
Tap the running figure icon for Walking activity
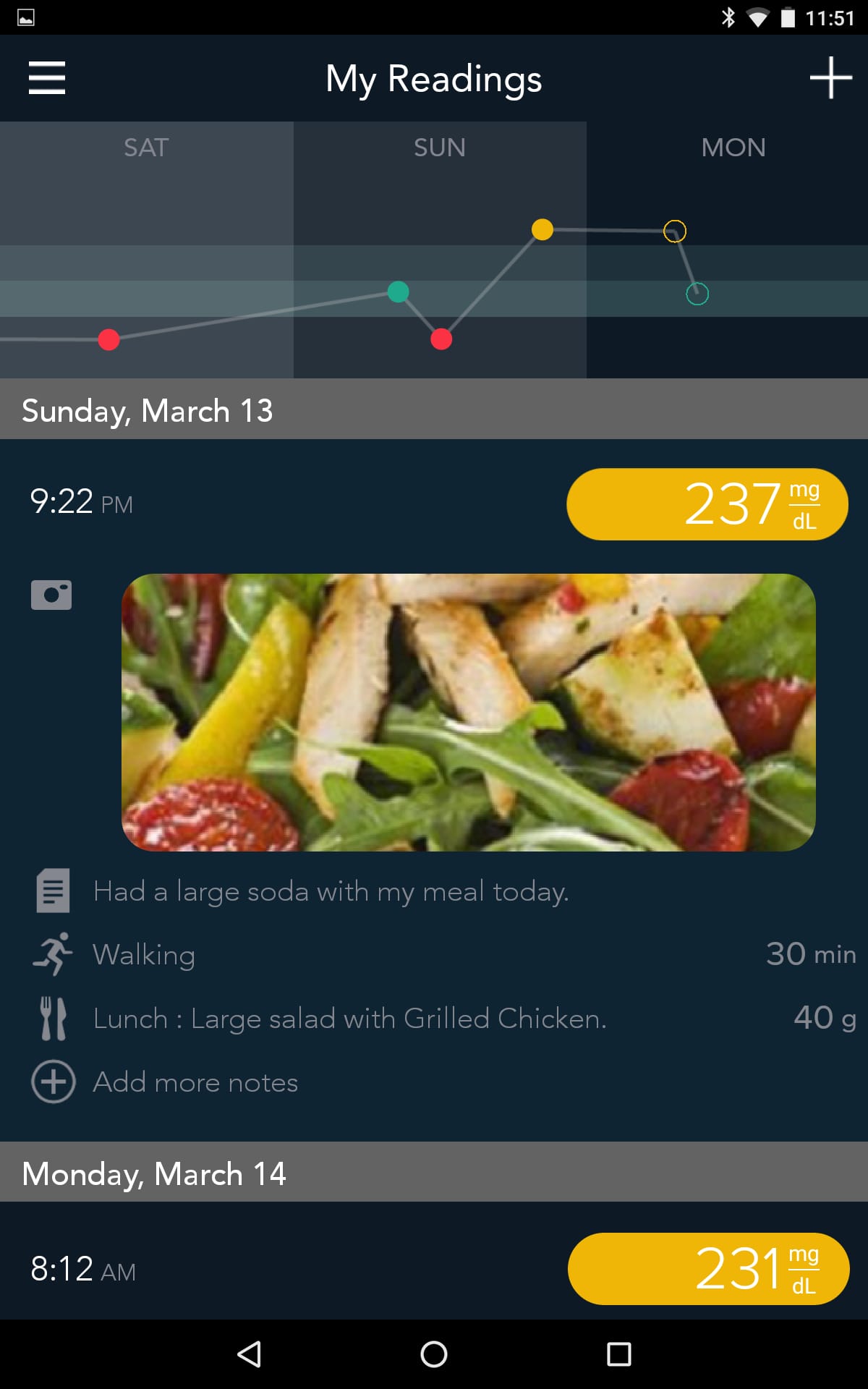(52, 954)
